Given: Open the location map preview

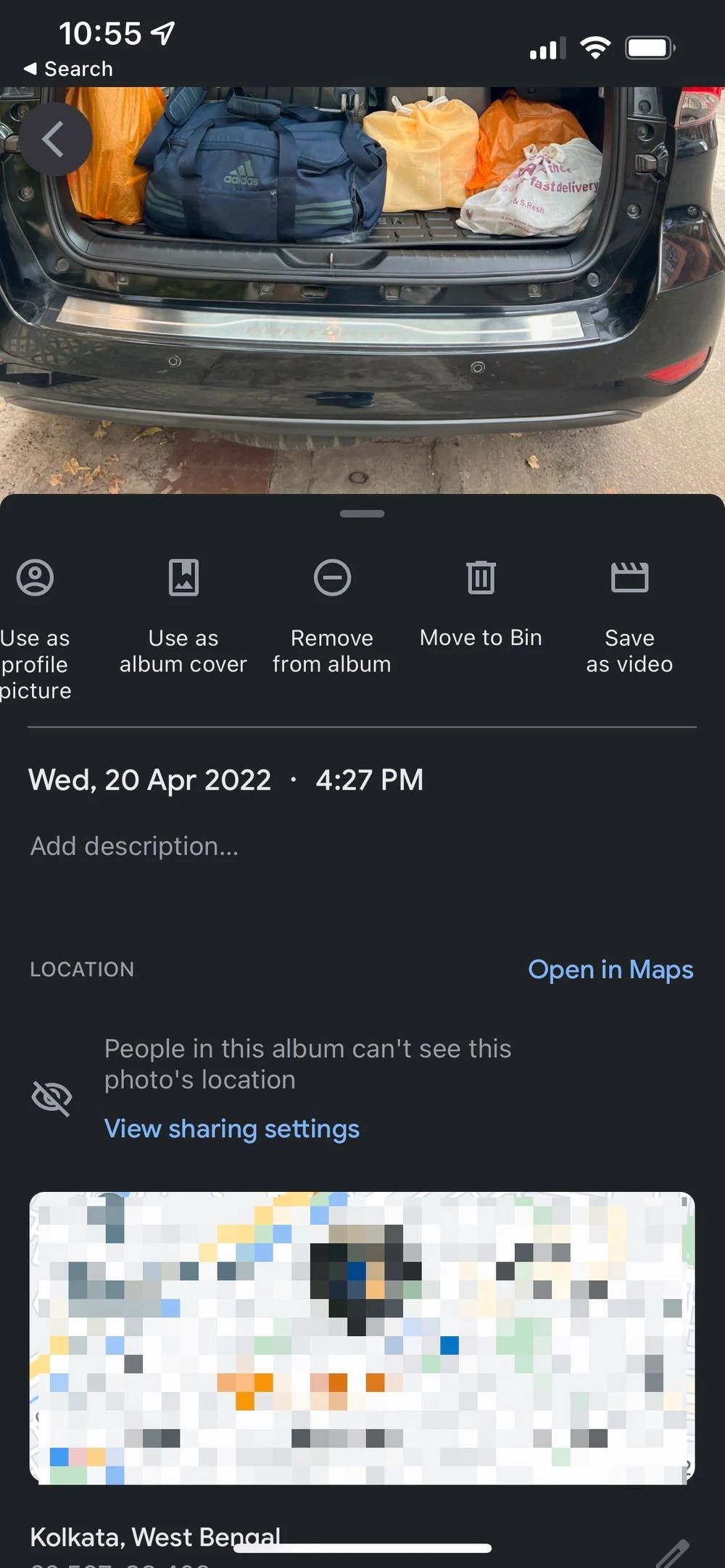Looking at the screenshot, I should [x=362, y=1338].
